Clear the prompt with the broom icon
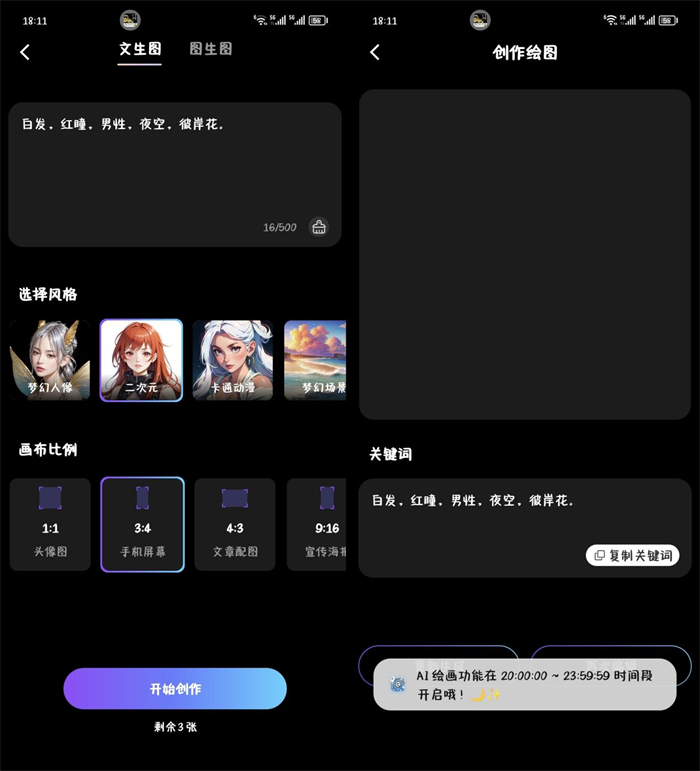 tap(319, 227)
